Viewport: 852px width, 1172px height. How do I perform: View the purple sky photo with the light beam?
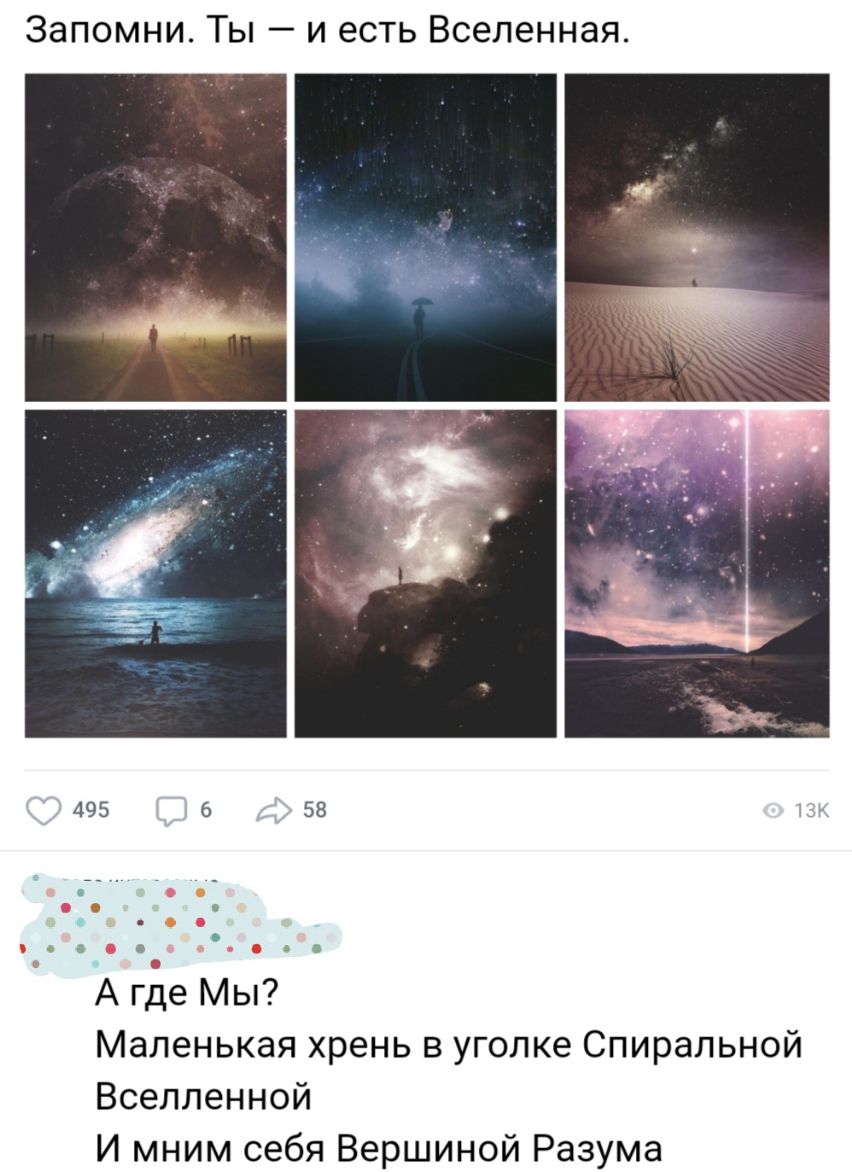point(697,573)
